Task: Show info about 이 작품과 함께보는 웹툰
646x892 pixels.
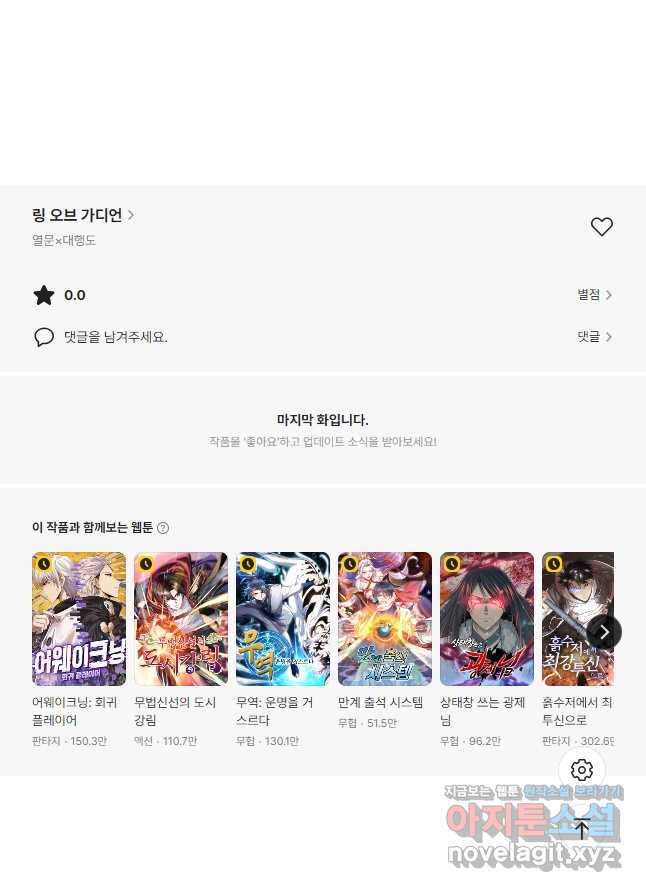Action: pyautogui.click(x=163, y=528)
